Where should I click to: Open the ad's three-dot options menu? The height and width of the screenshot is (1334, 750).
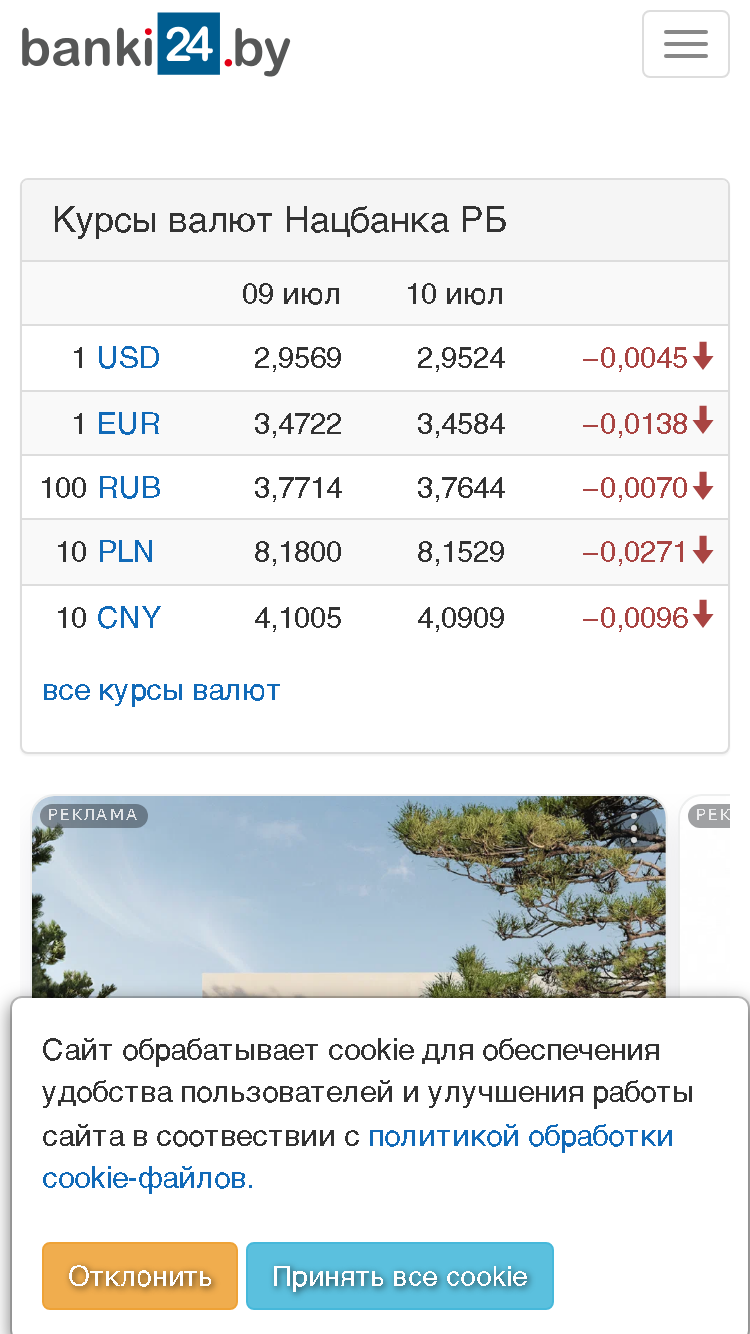pyautogui.click(x=634, y=828)
